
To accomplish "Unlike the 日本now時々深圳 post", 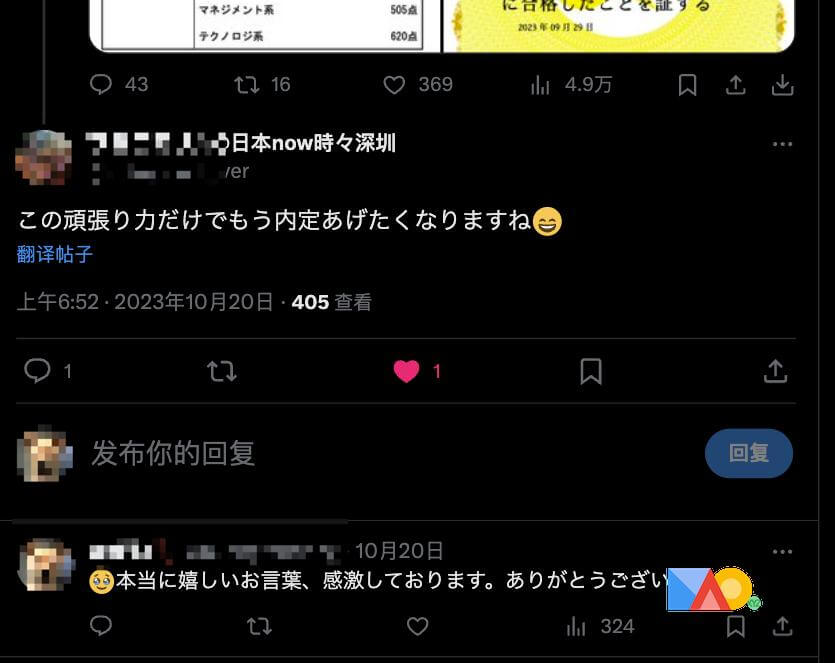I will pyautogui.click(x=406, y=371).
